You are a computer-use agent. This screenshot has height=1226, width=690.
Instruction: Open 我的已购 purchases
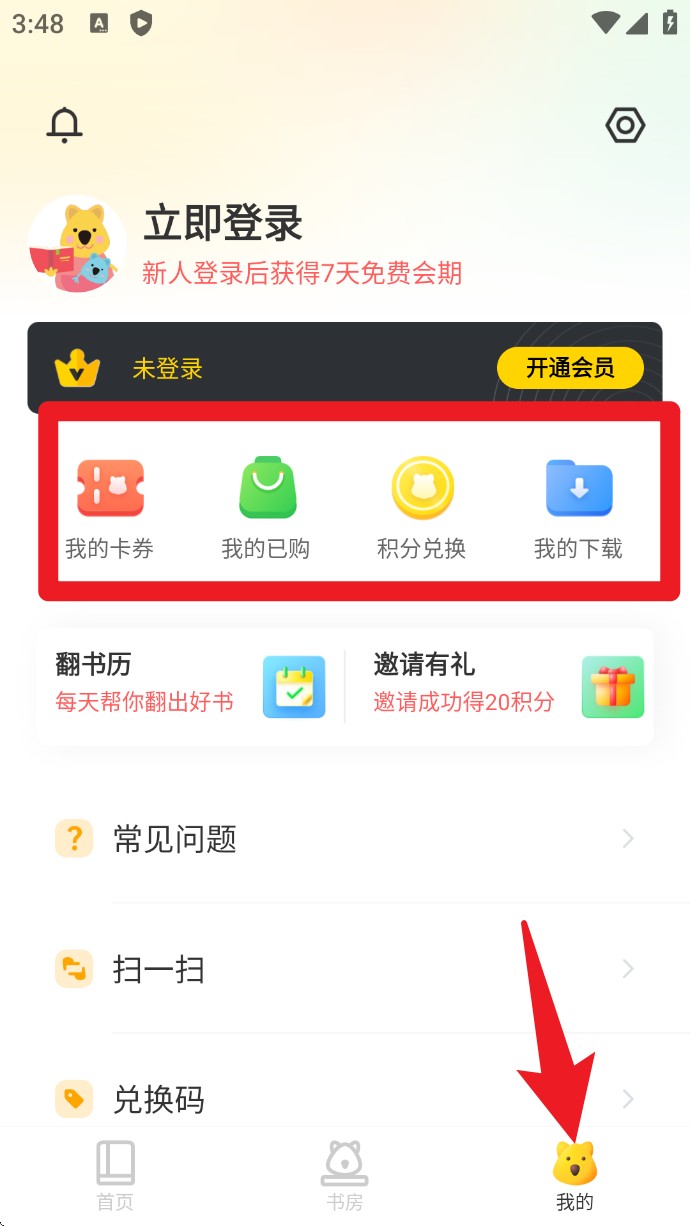[x=266, y=508]
